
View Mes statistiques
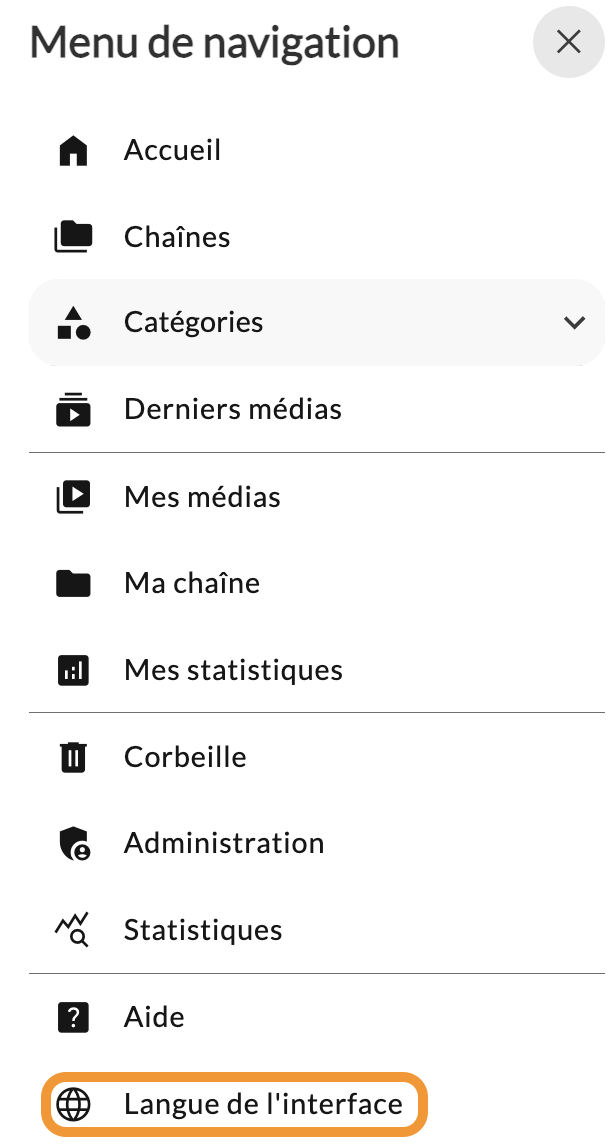(316, 669)
